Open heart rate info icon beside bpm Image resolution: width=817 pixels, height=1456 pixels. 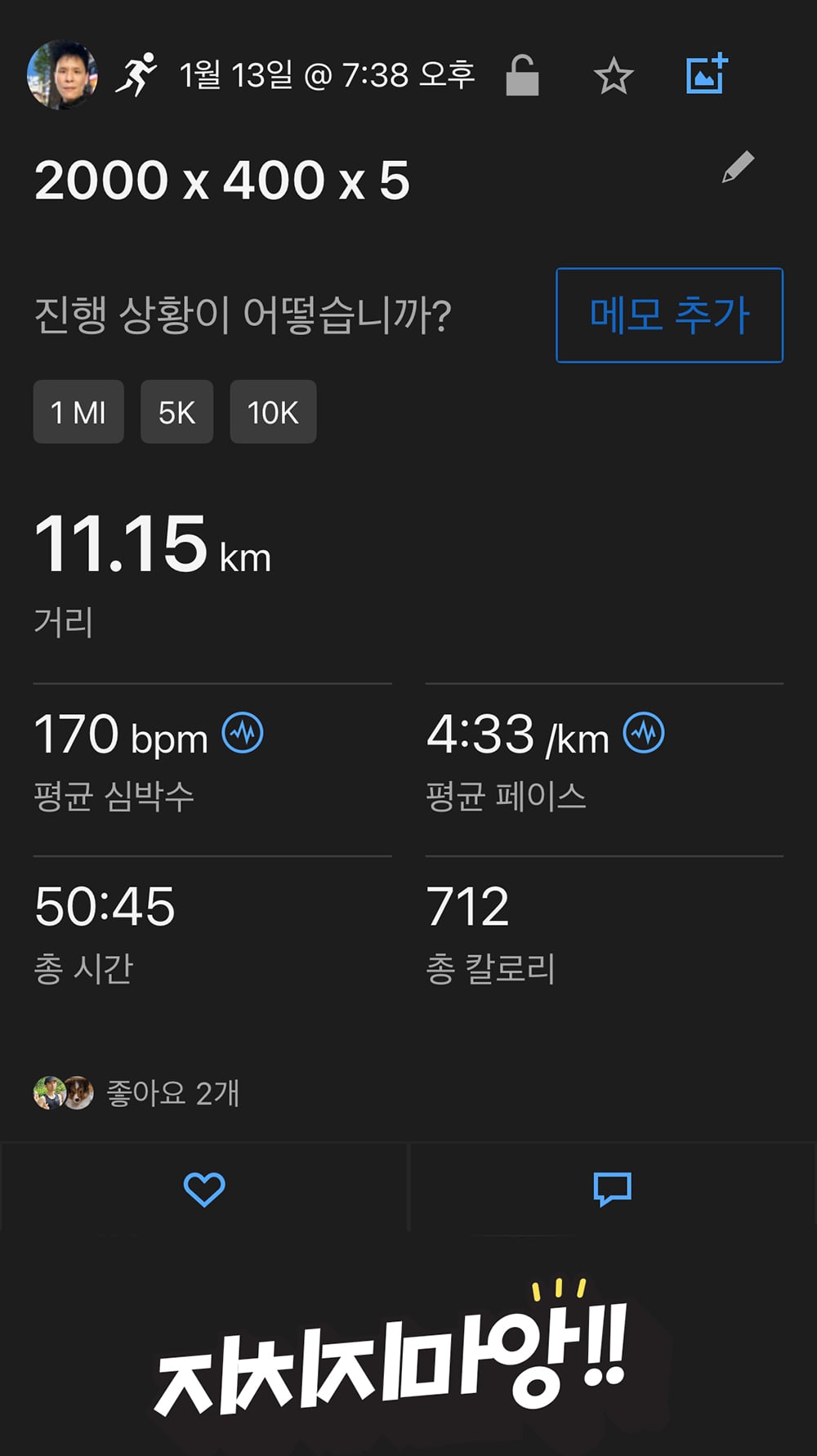tap(243, 732)
